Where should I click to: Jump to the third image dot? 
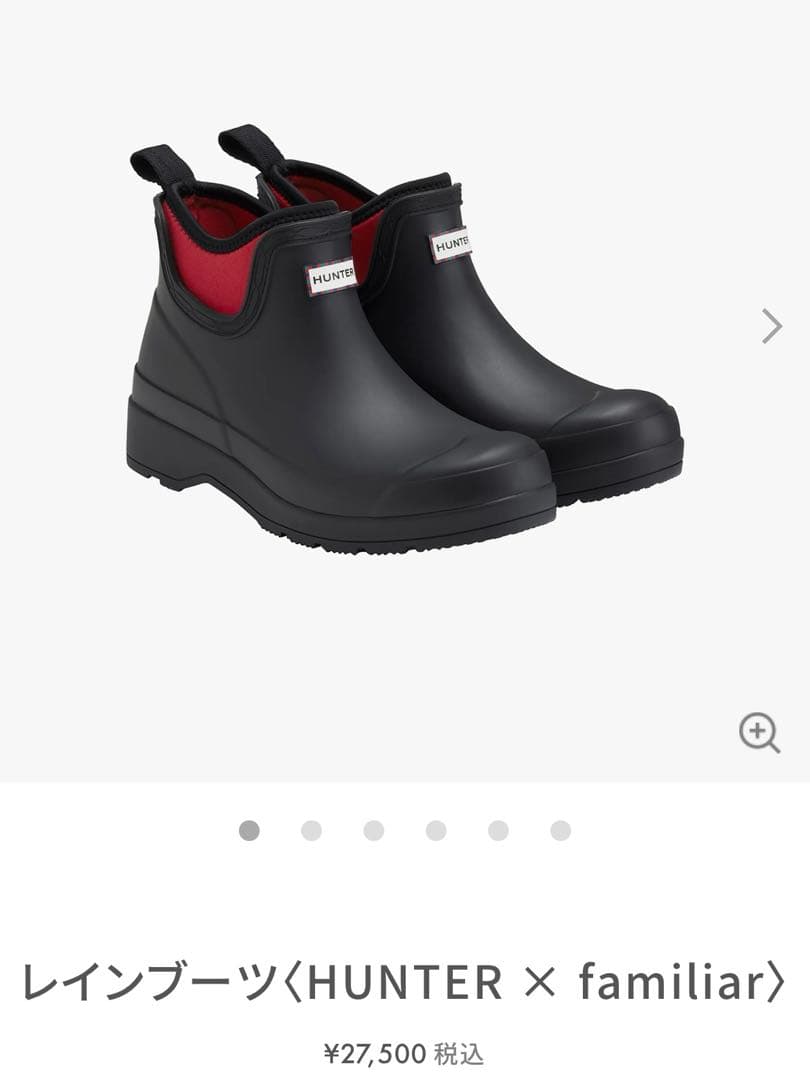pos(374,830)
